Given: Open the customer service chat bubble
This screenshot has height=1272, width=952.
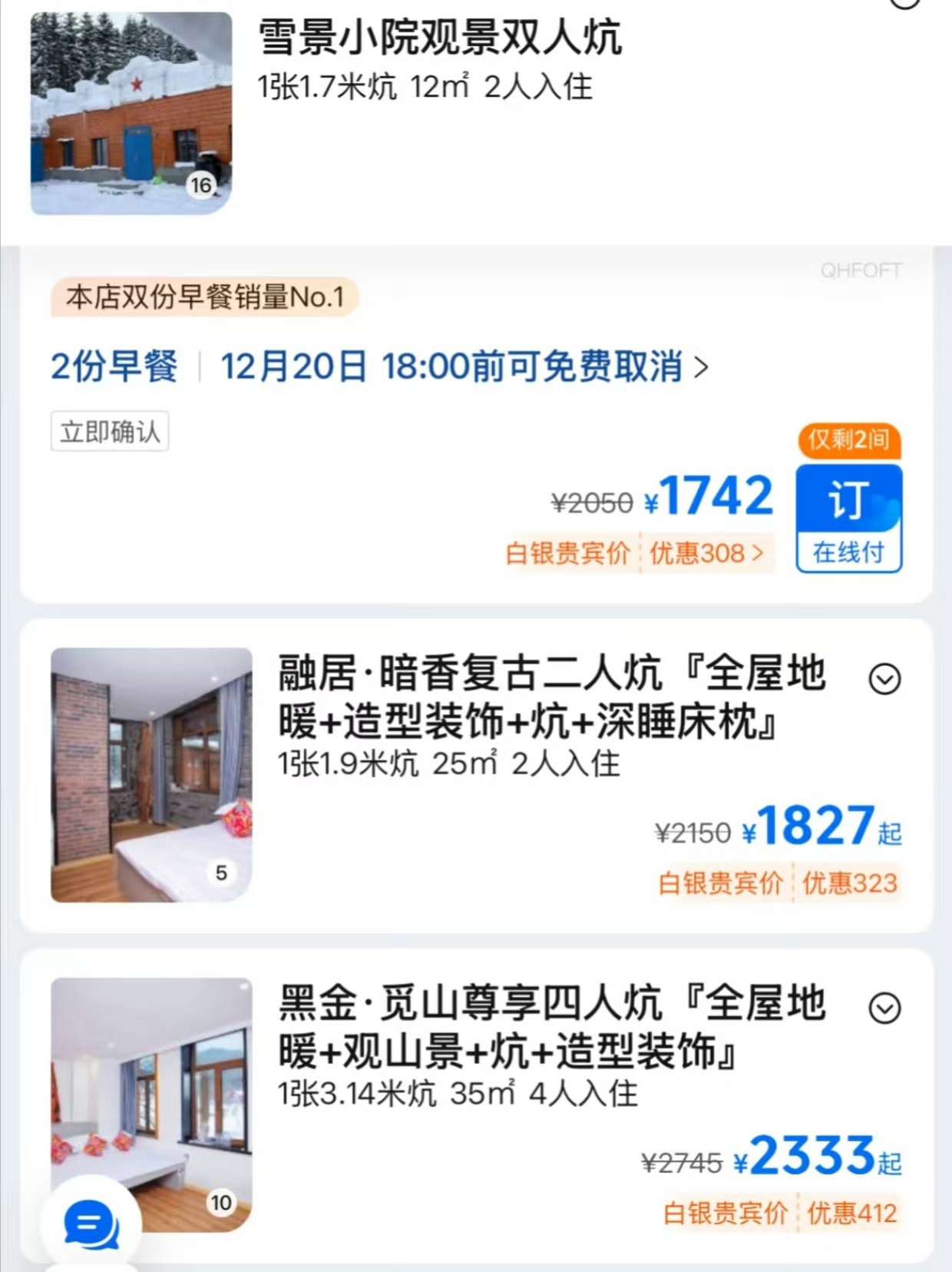Looking at the screenshot, I should click(x=91, y=1224).
